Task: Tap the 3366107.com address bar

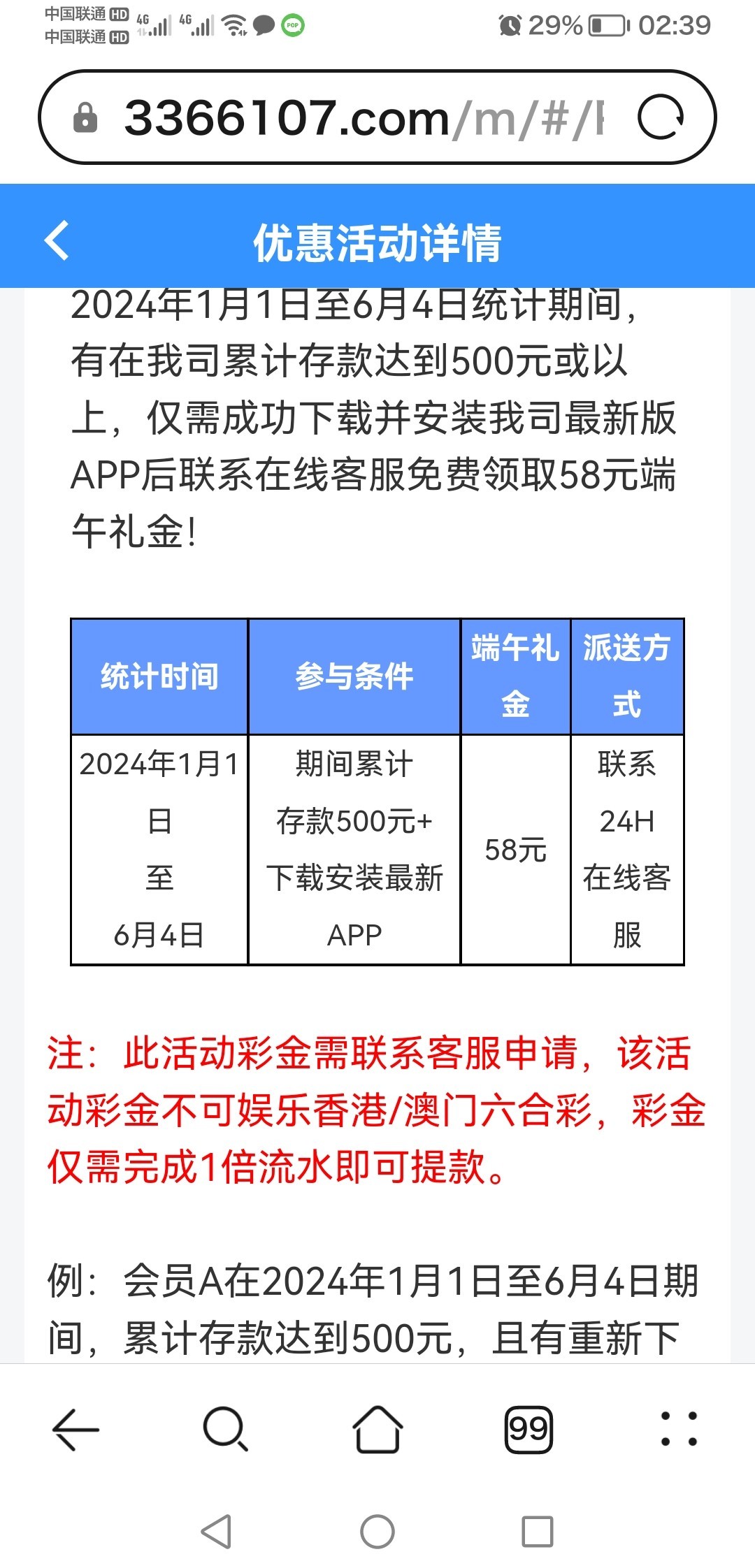Action: (350, 117)
